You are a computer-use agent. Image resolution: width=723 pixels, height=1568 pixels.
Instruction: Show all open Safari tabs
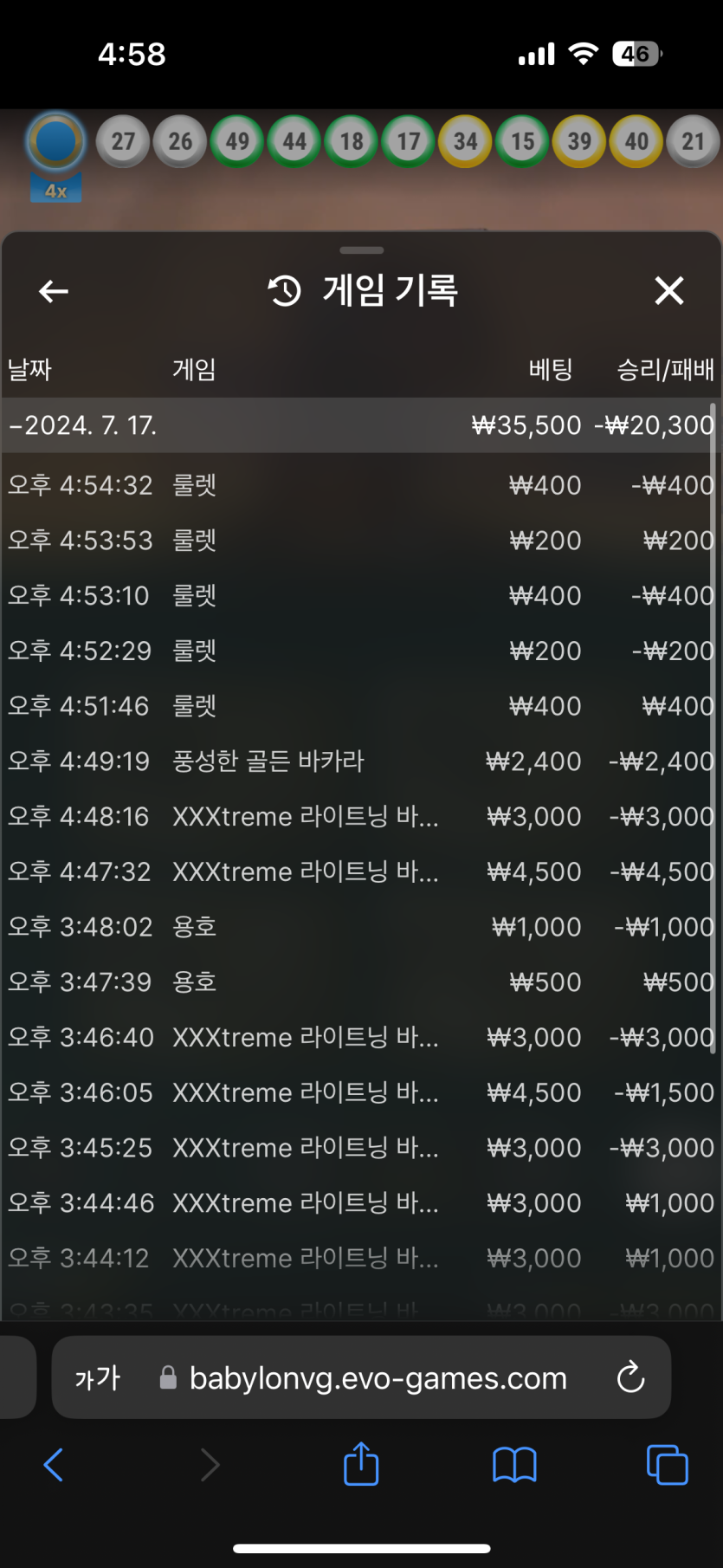tap(667, 1465)
